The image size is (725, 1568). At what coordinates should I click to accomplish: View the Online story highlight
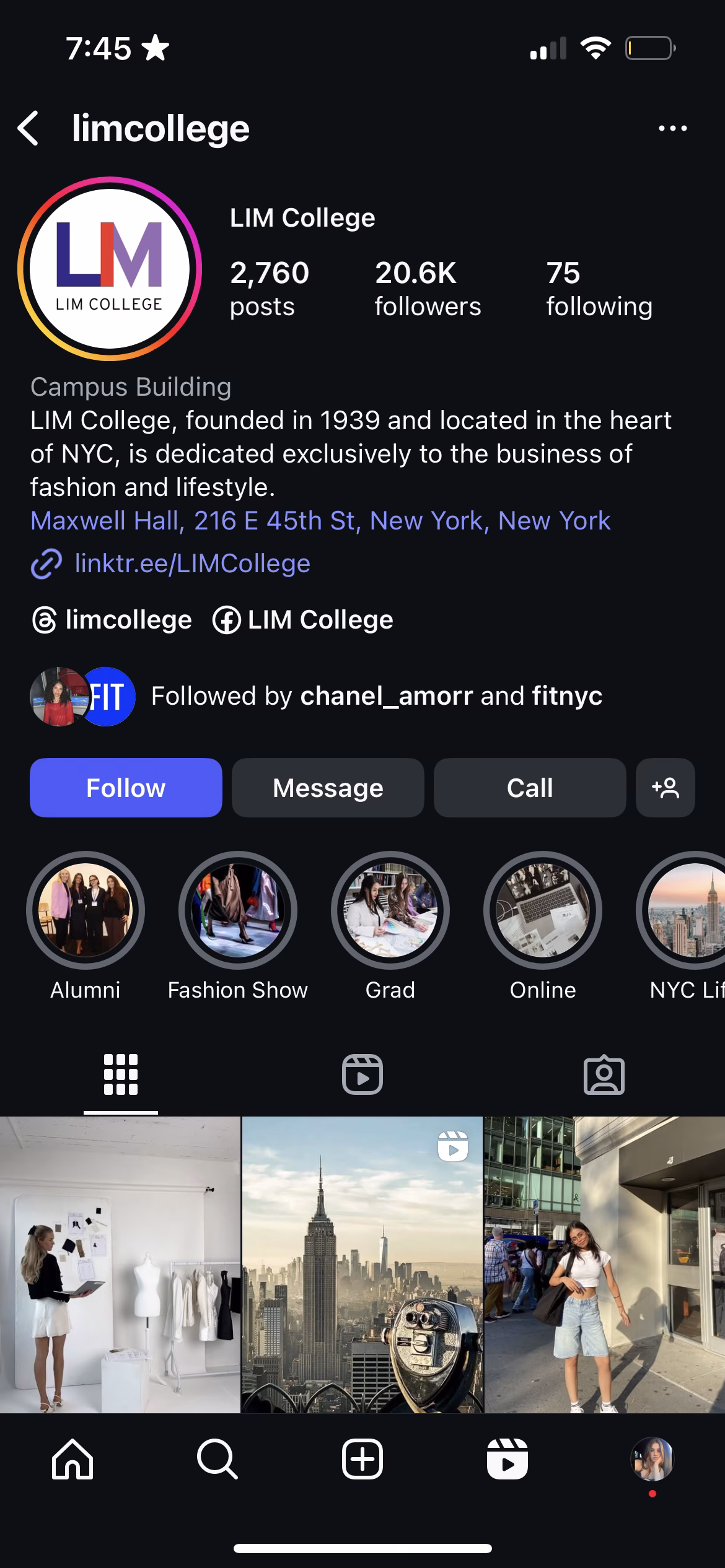pyautogui.click(x=543, y=910)
